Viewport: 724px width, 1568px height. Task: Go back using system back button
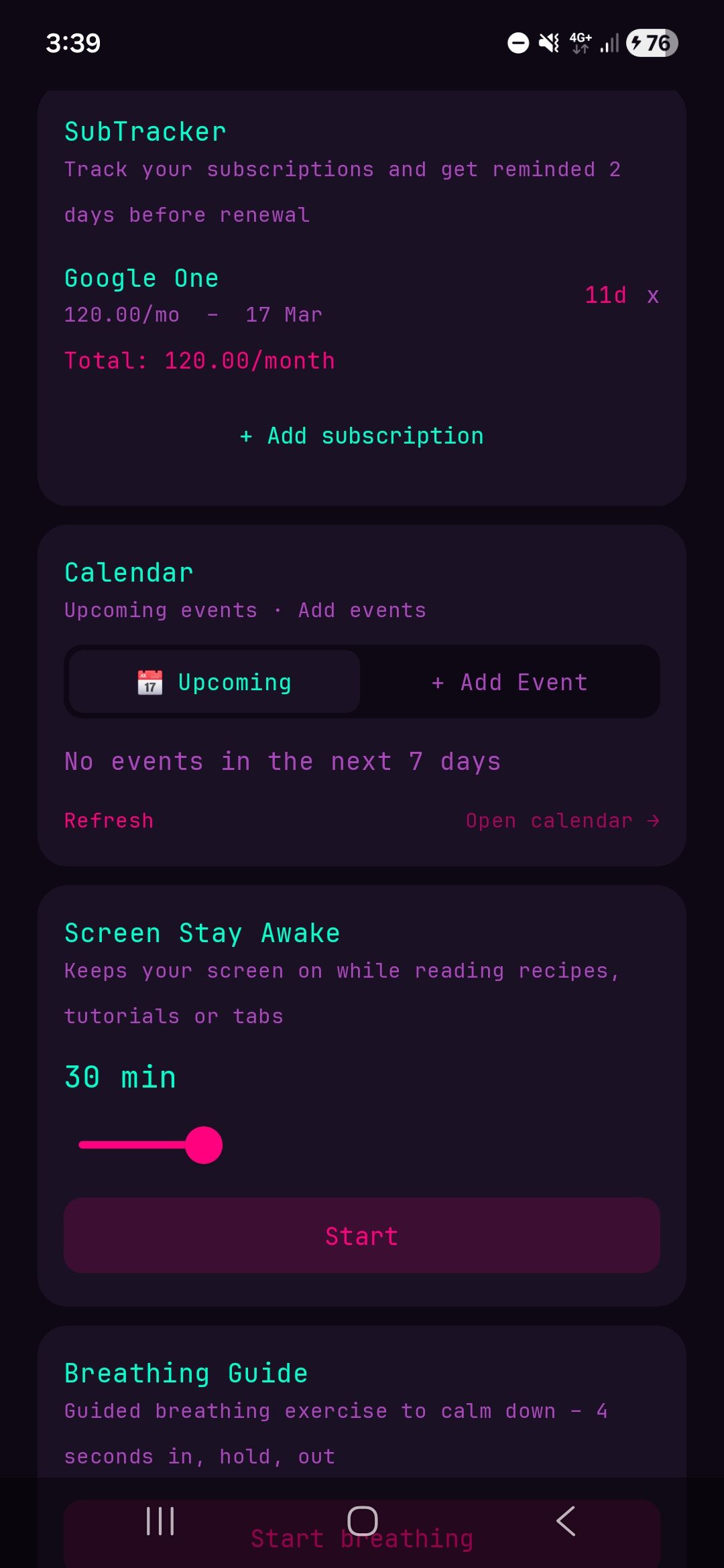click(x=565, y=1521)
